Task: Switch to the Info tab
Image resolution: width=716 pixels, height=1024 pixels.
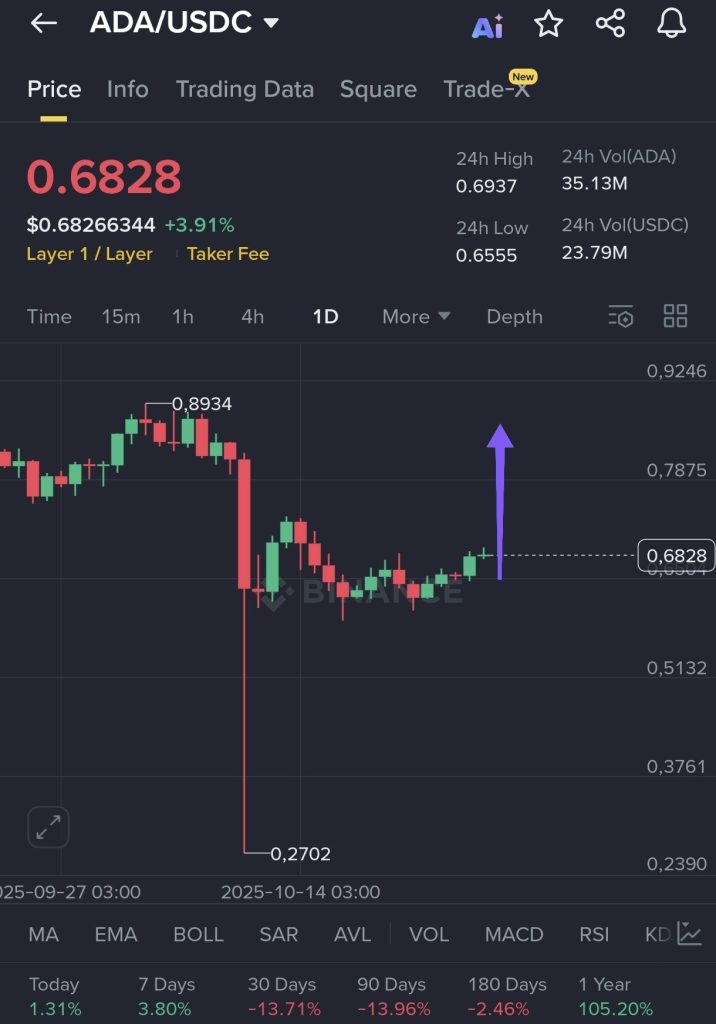Action: point(127,89)
